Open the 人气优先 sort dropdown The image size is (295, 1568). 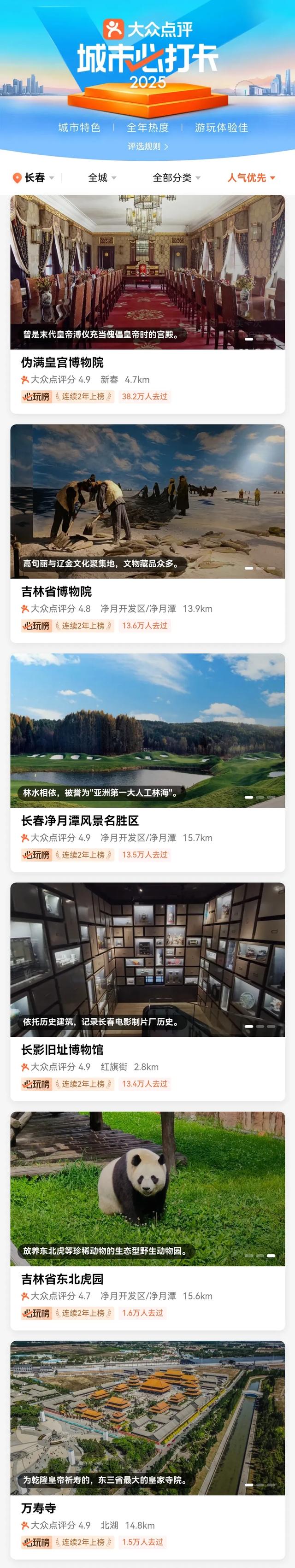(251, 178)
